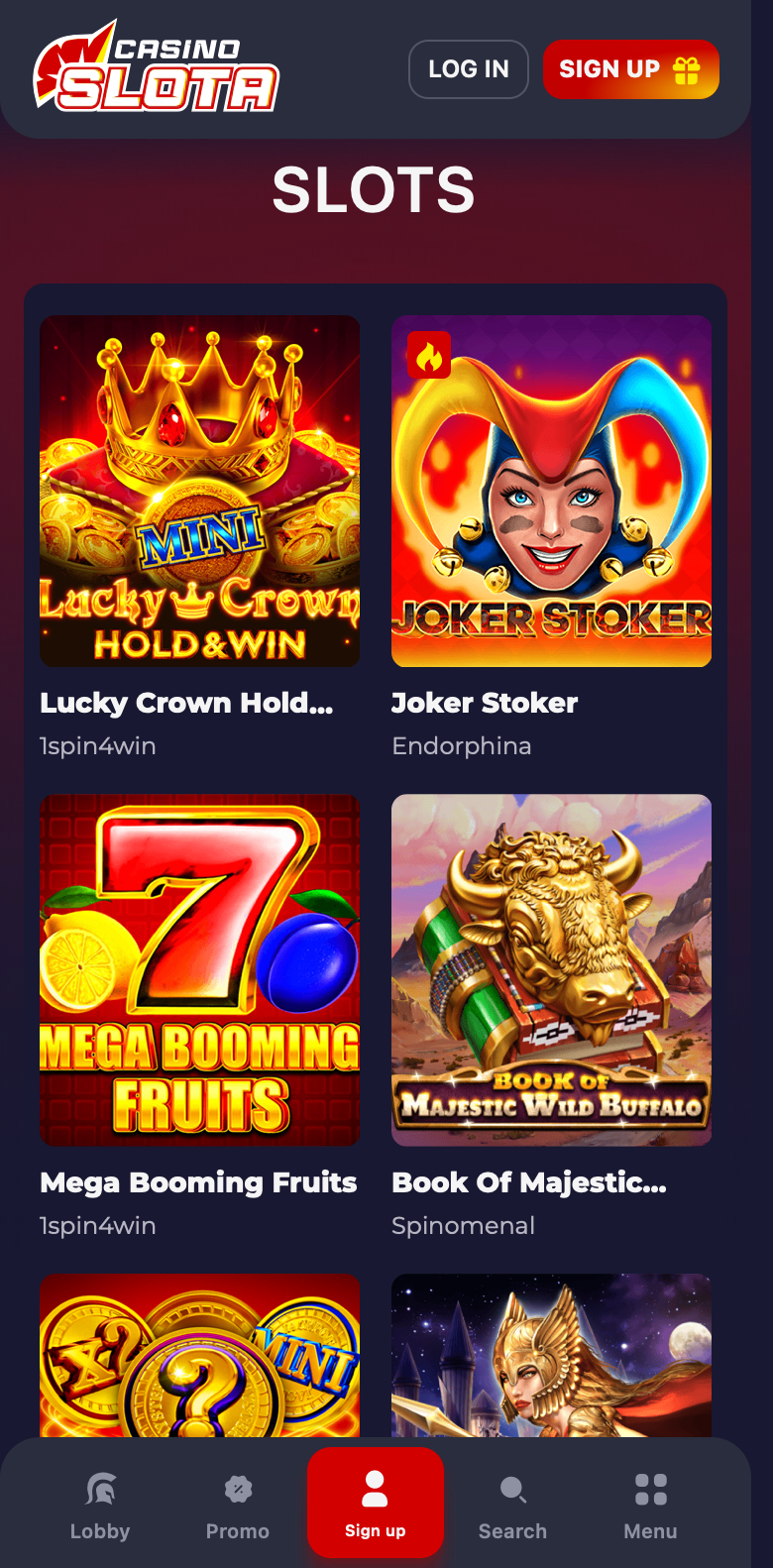The image size is (773, 1568).
Task: Open Mega Booming Fruits slot
Action: (x=200, y=970)
